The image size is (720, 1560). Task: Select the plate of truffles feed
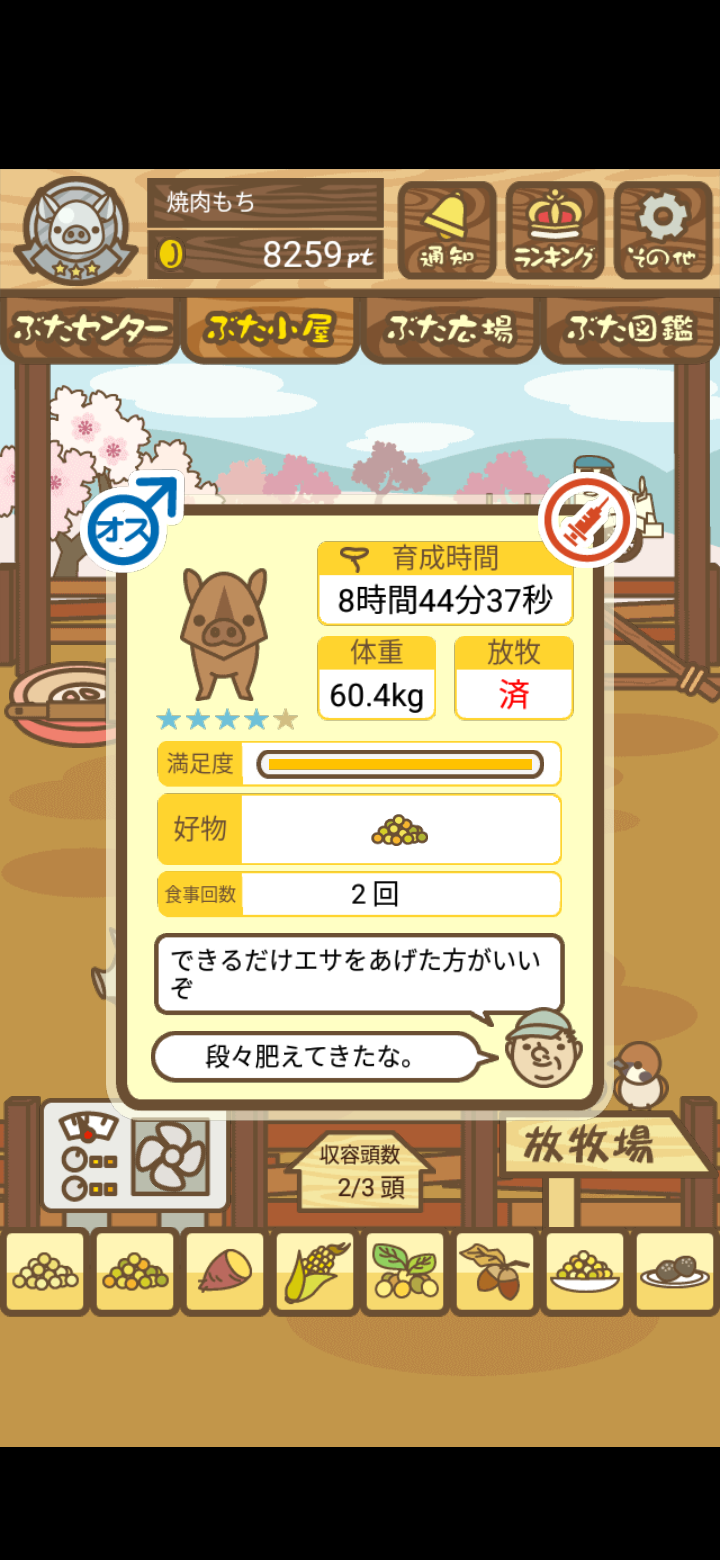coord(675,1271)
